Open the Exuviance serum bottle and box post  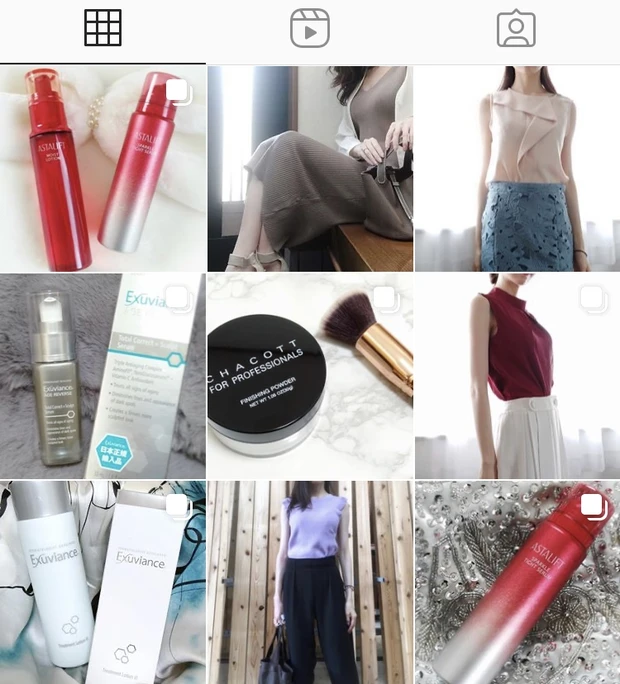pyautogui.click(x=102, y=376)
